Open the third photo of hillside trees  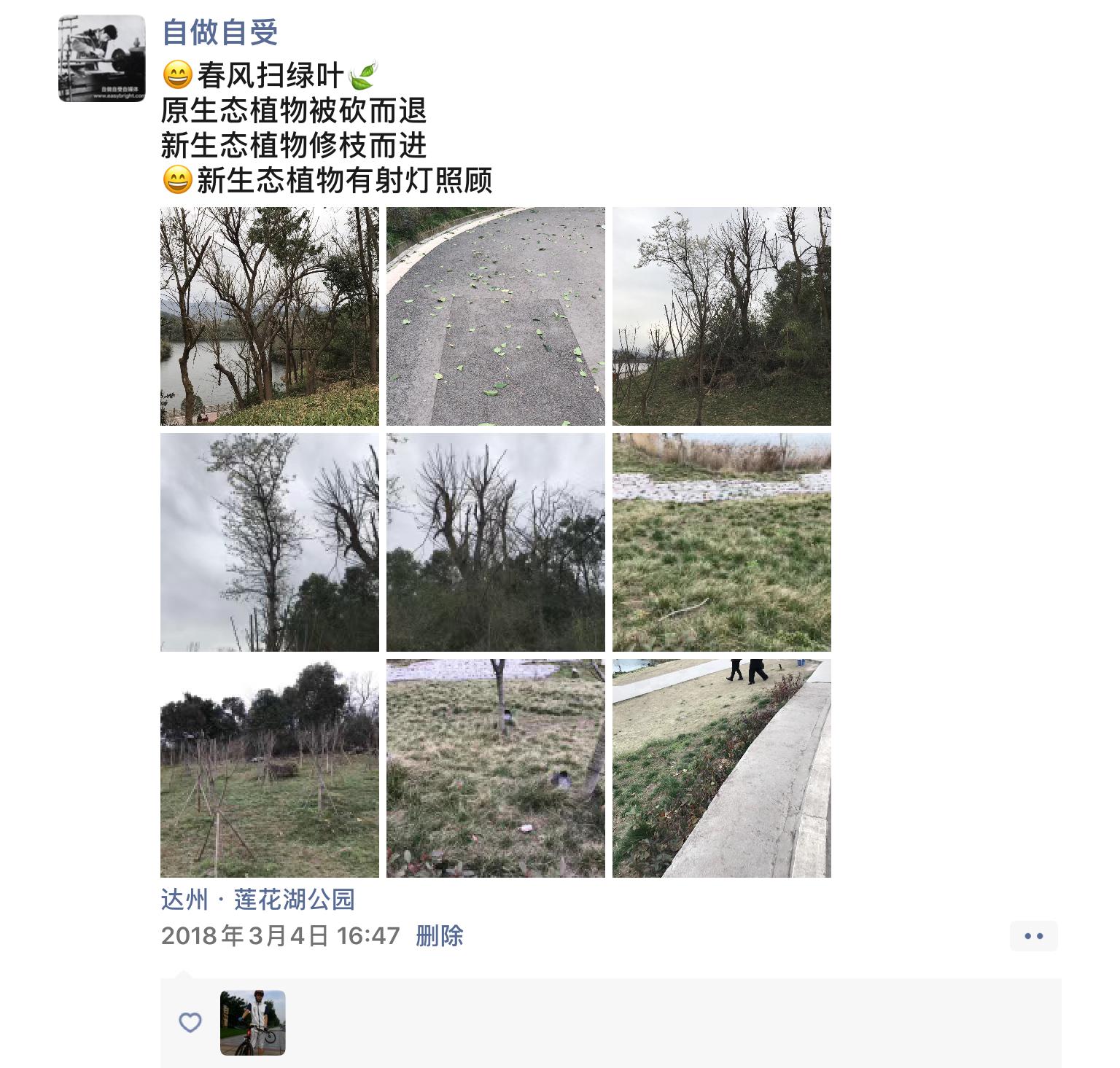[x=722, y=316]
